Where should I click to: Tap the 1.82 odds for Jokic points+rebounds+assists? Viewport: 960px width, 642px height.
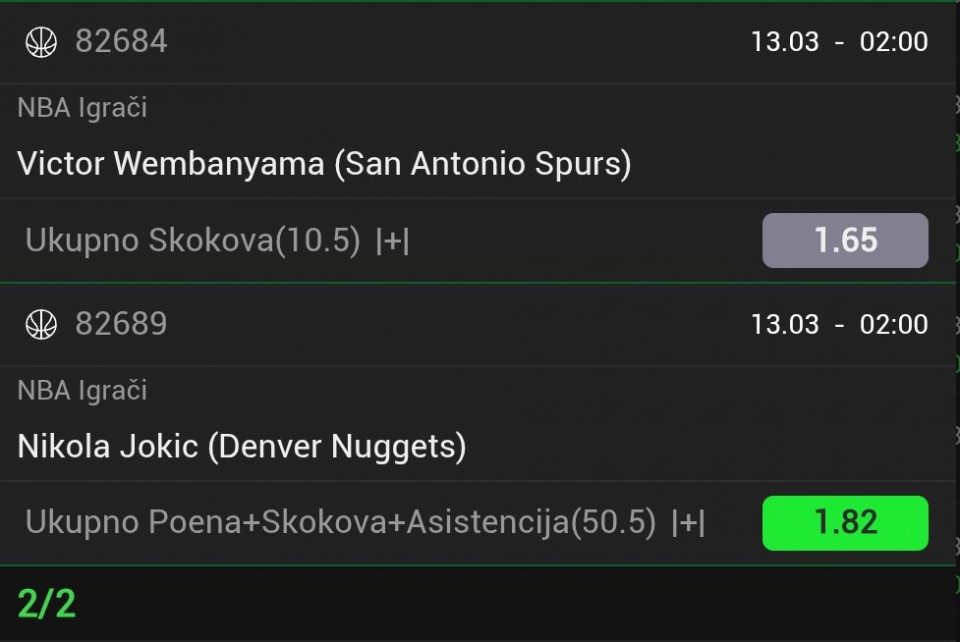tap(845, 523)
